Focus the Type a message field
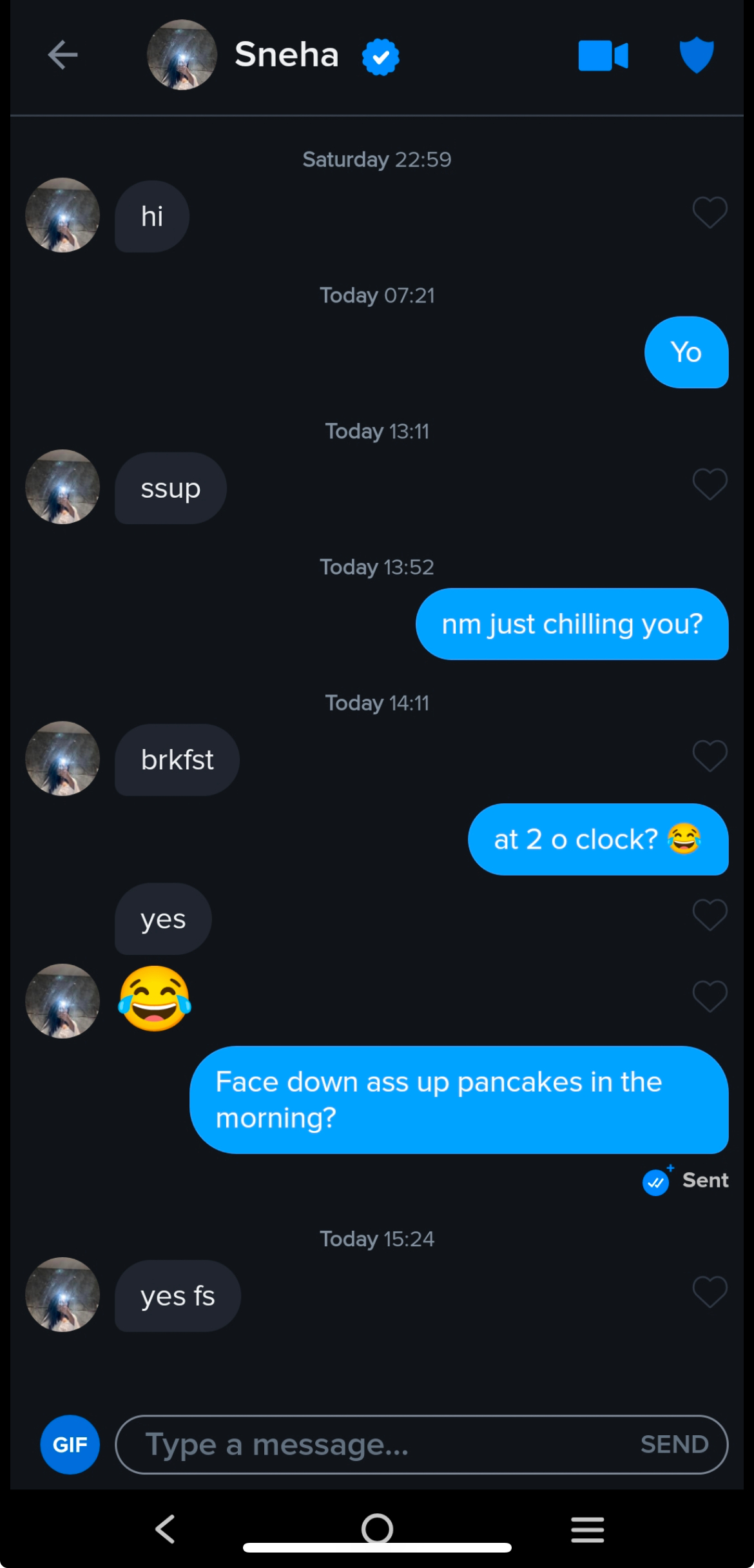The width and height of the screenshot is (754, 1568). coord(374,1445)
